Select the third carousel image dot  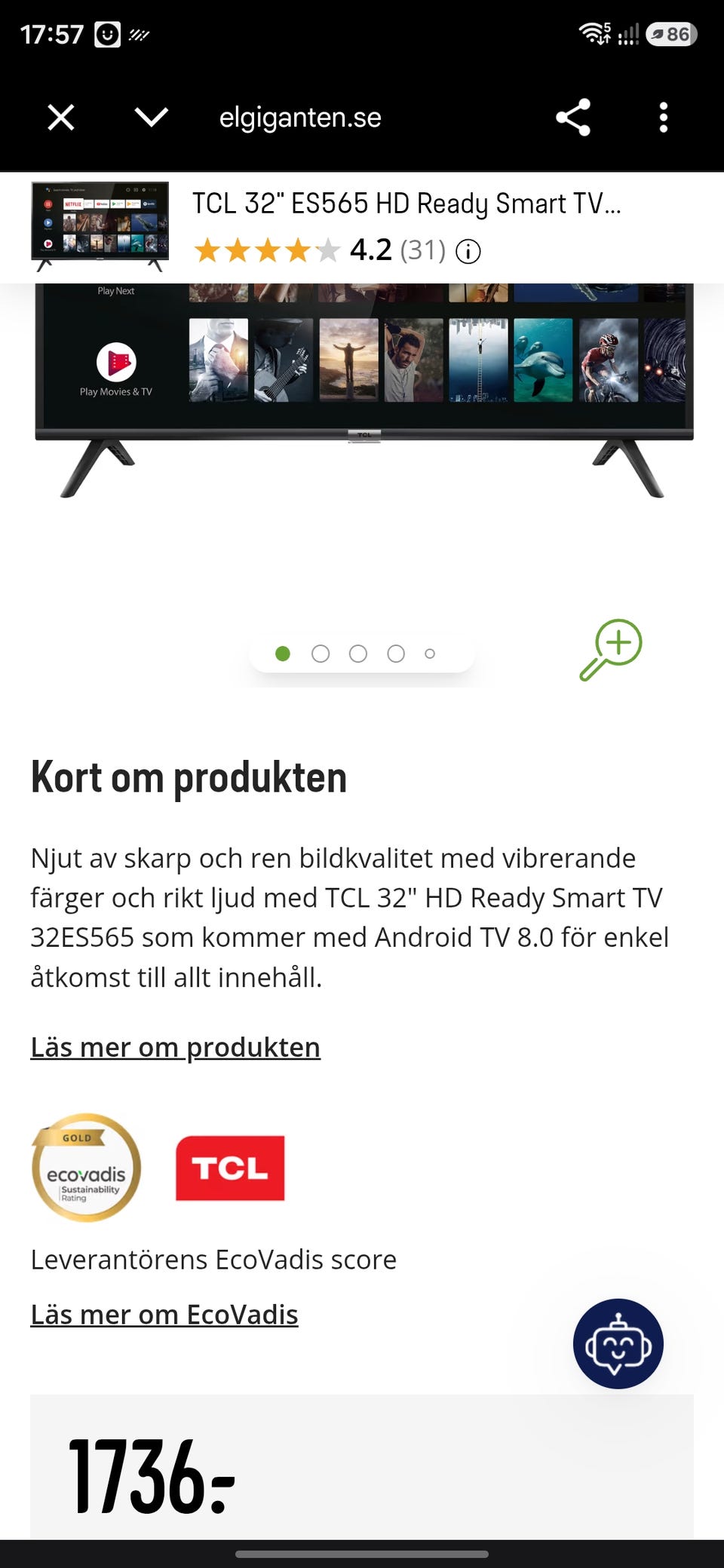point(358,654)
